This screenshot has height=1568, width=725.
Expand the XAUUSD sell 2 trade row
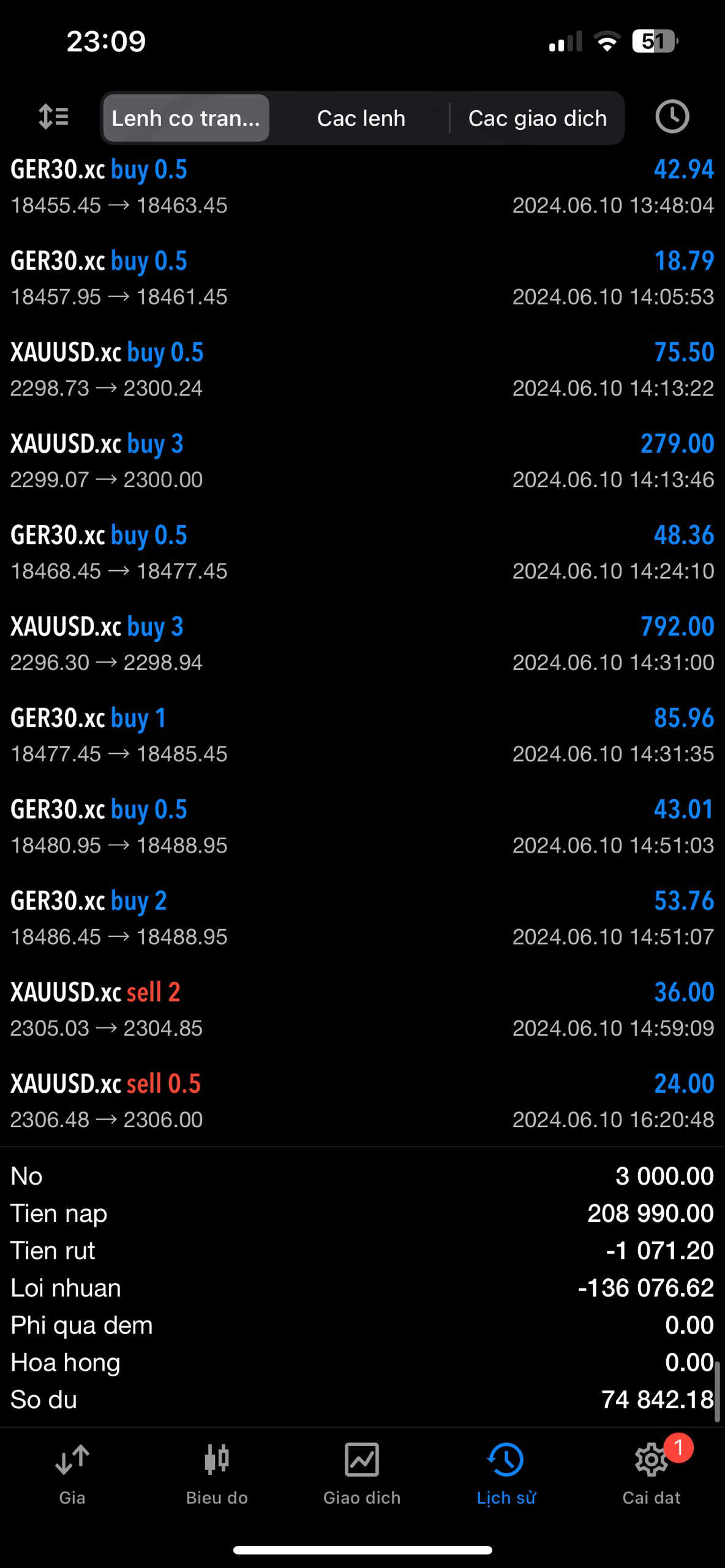pyautogui.click(x=362, y=1009)
